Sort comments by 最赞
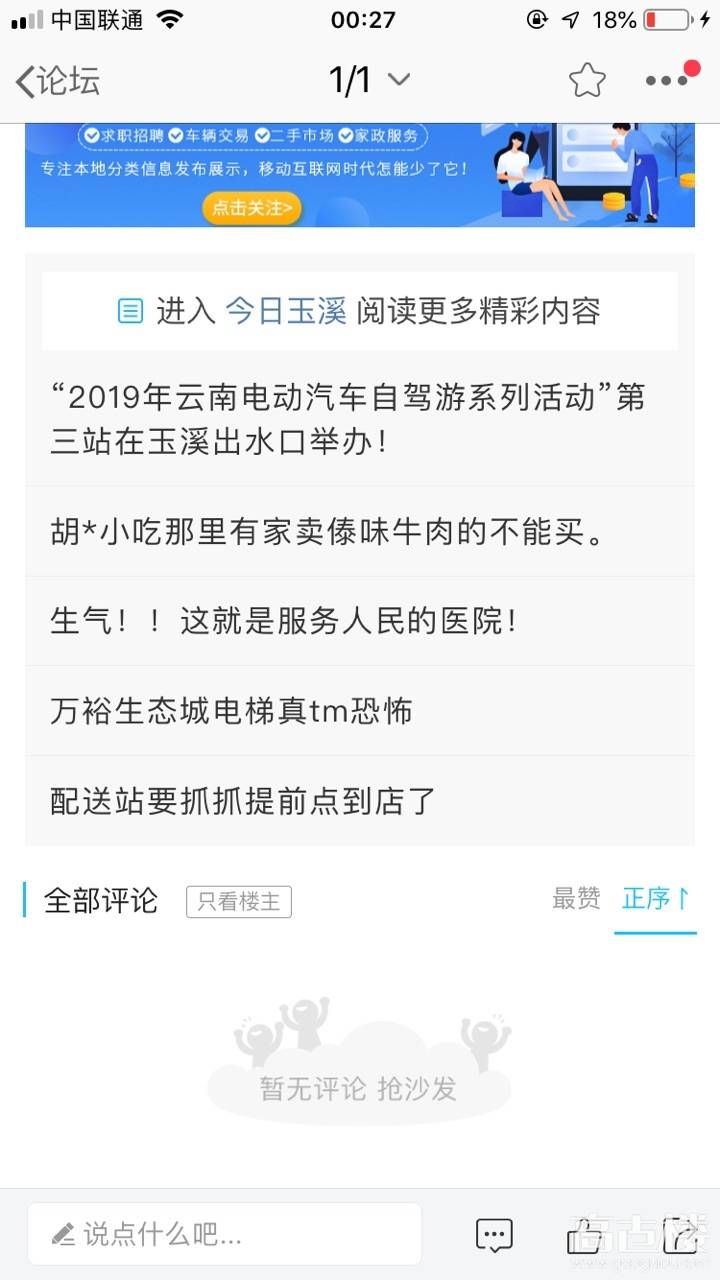This screenshot has width=720, height=1280. pos(576,899)
